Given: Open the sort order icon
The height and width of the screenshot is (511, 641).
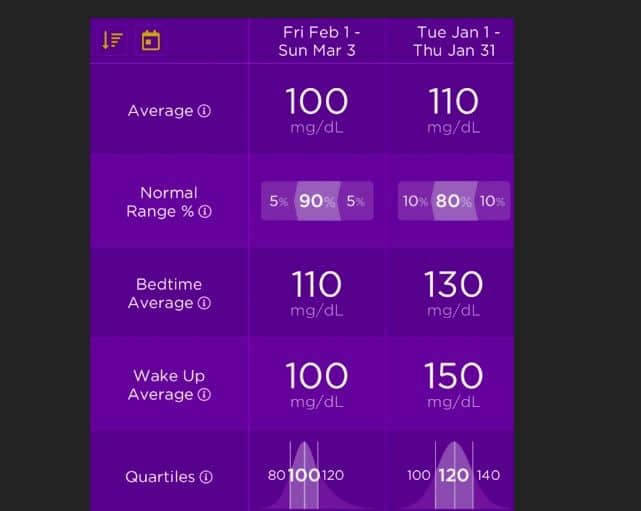Looking at the screenshot, I should [112, 41].
